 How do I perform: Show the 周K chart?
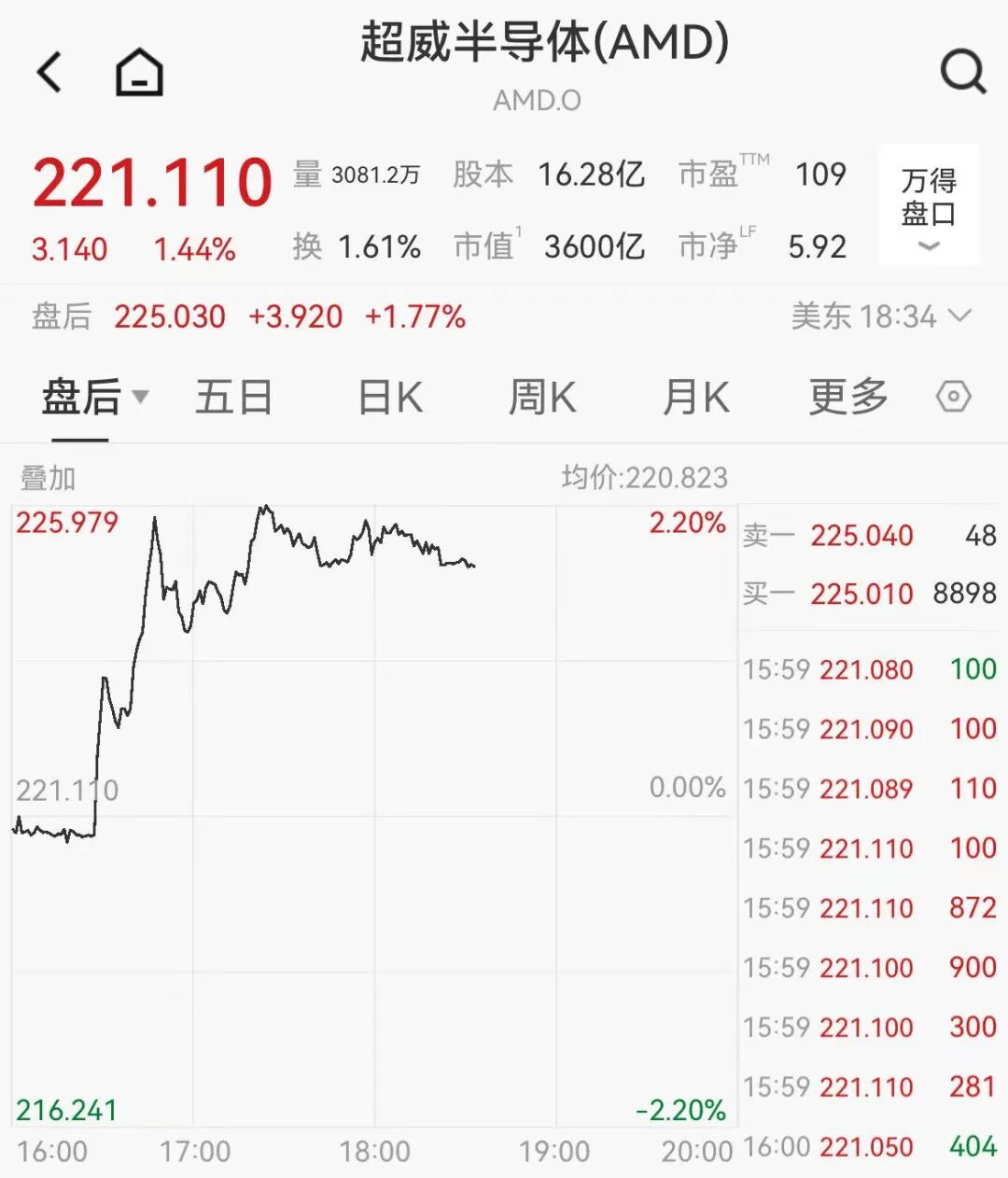(541, 398)
